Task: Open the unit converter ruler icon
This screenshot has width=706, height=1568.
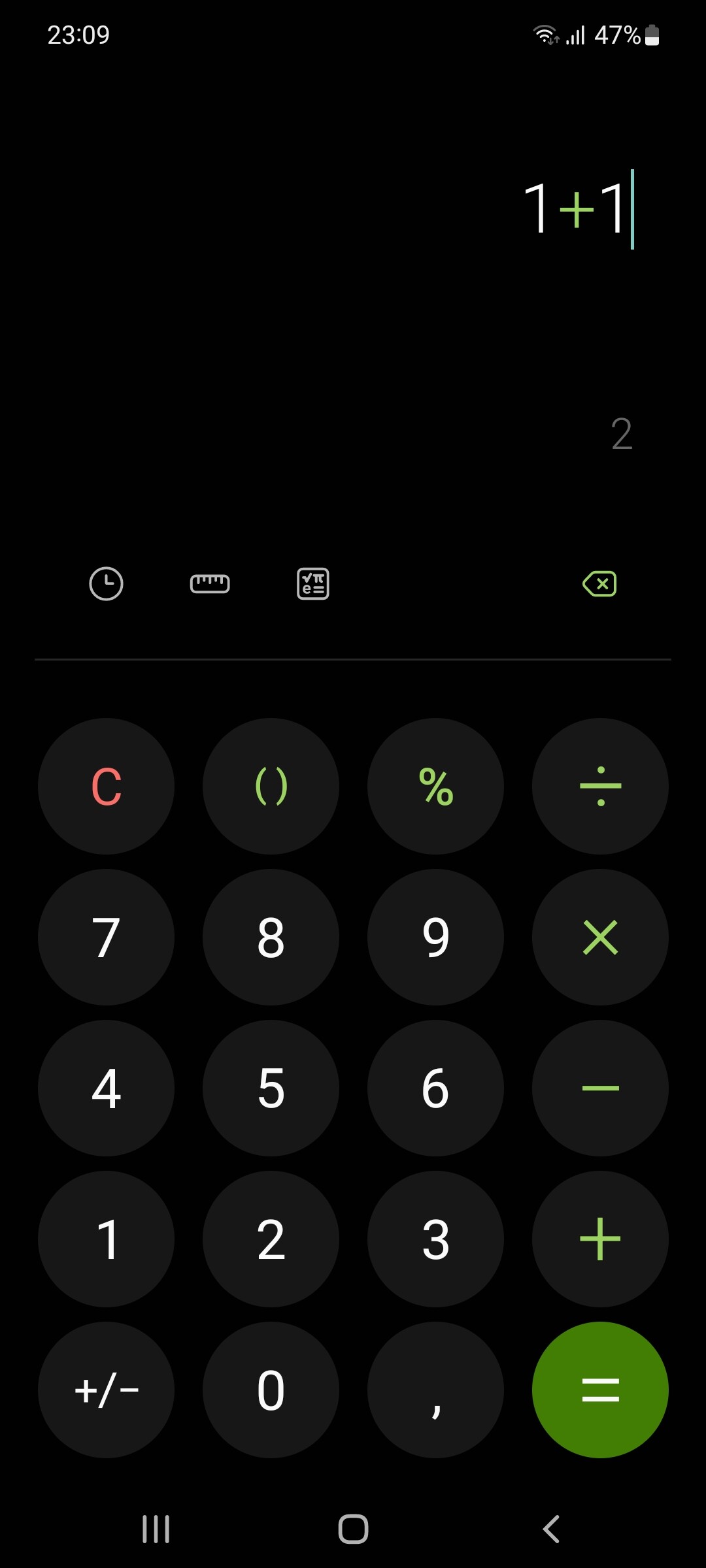Action: coord(210,583)
